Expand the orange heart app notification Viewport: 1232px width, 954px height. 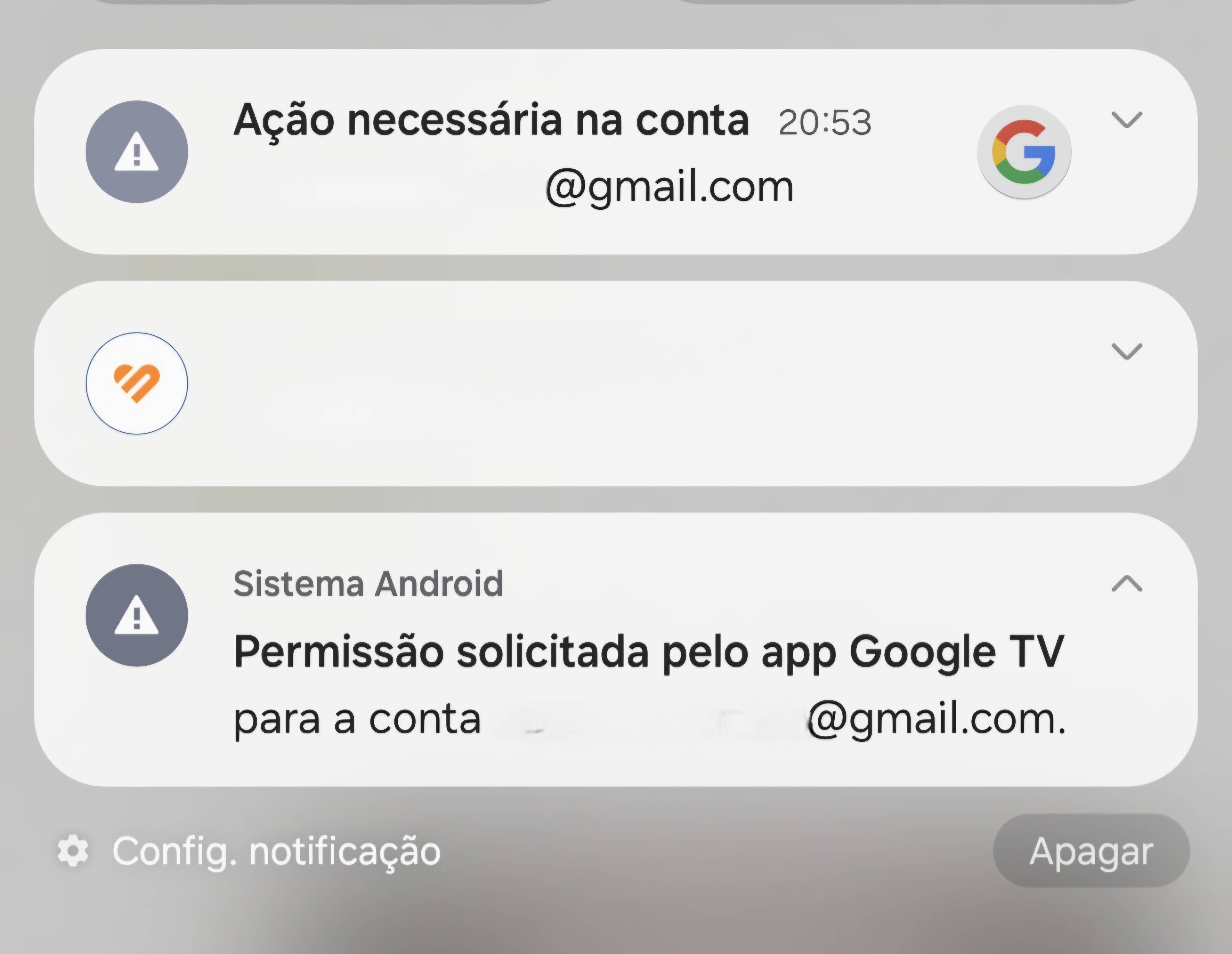(1126, 352)
